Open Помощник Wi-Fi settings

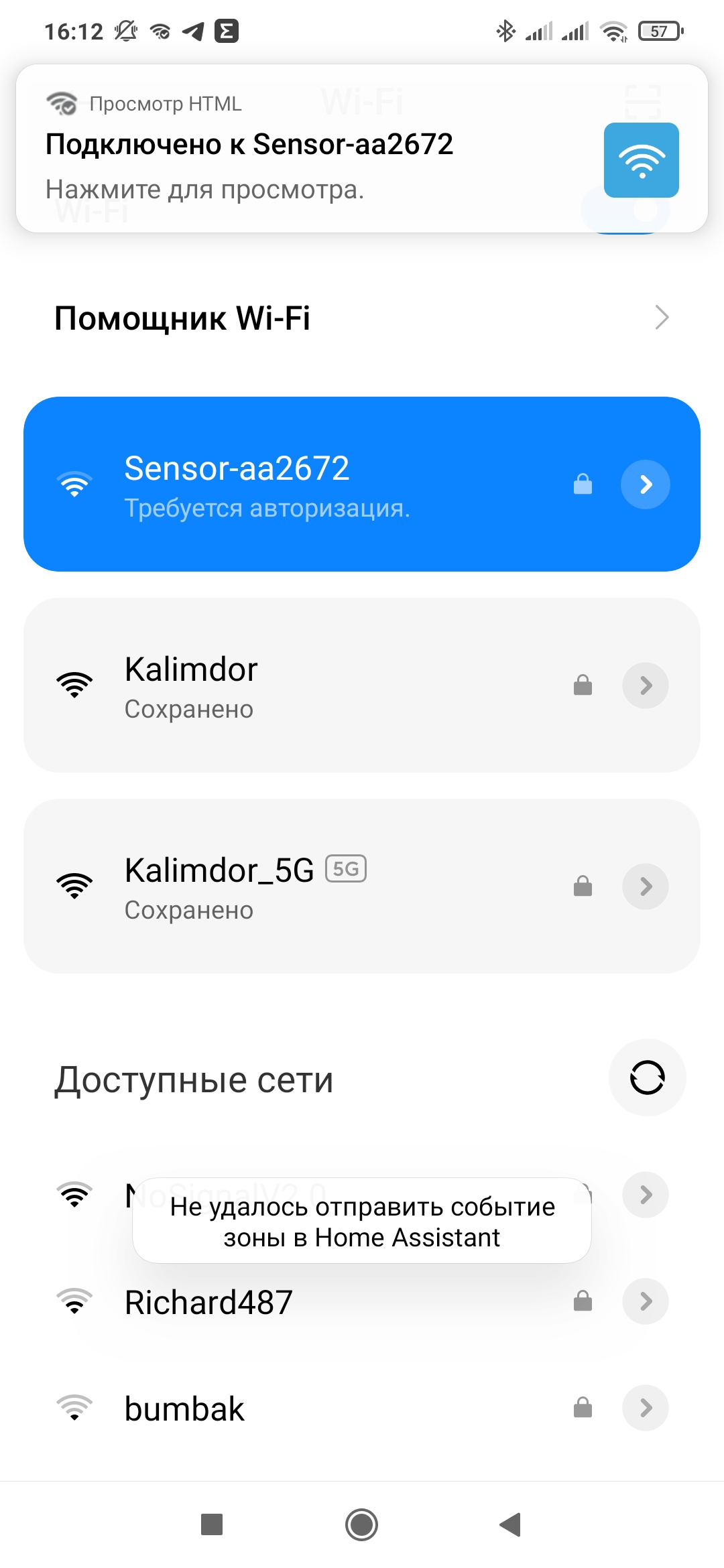[x=362, y=318]
